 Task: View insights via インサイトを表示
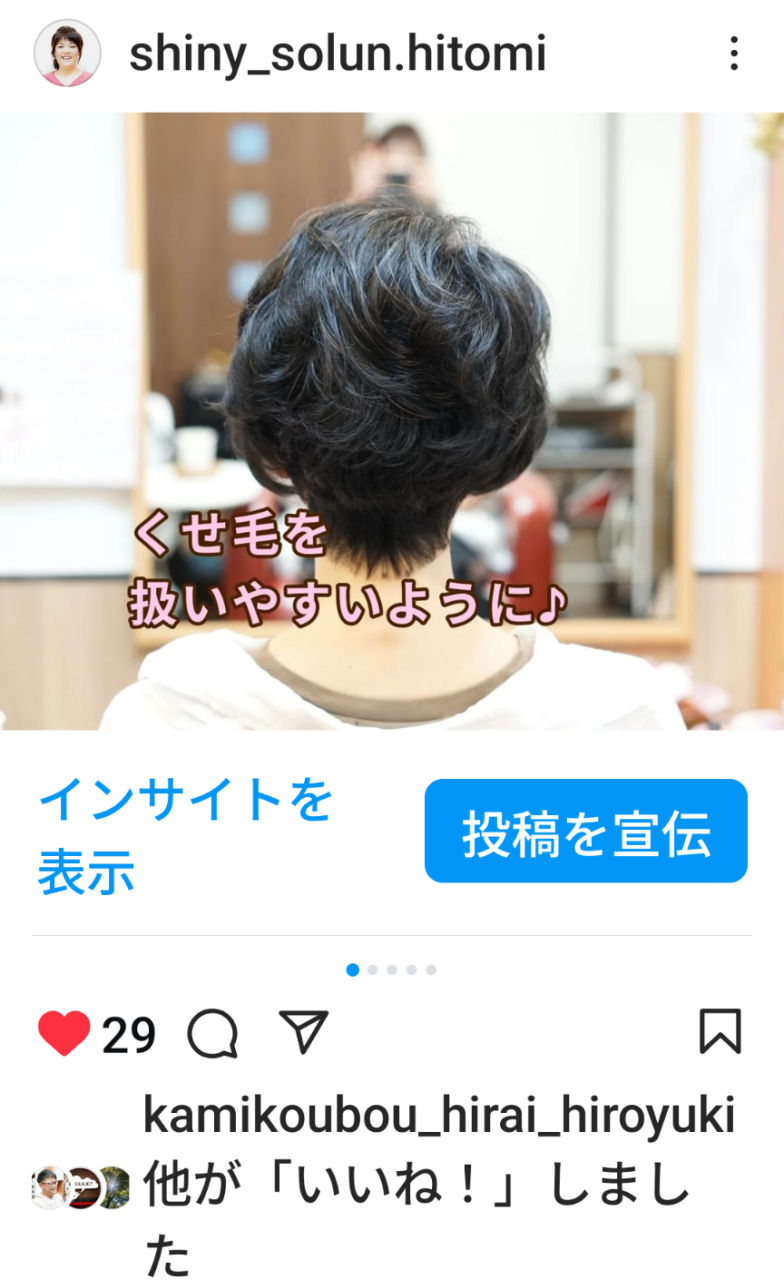pyautogui.click(x=185, y=836)
